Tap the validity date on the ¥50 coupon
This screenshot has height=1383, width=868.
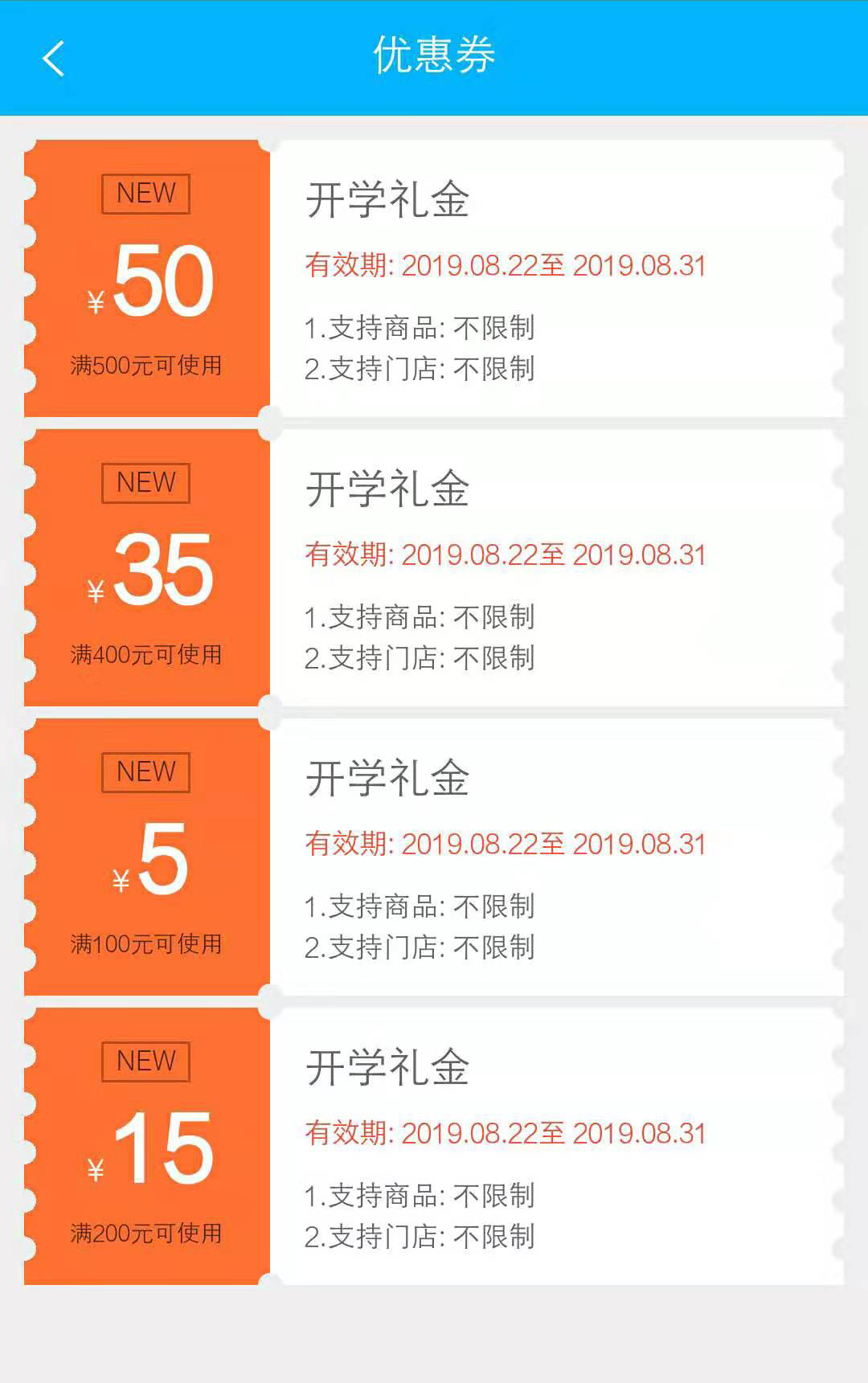[x=506, y=265]
